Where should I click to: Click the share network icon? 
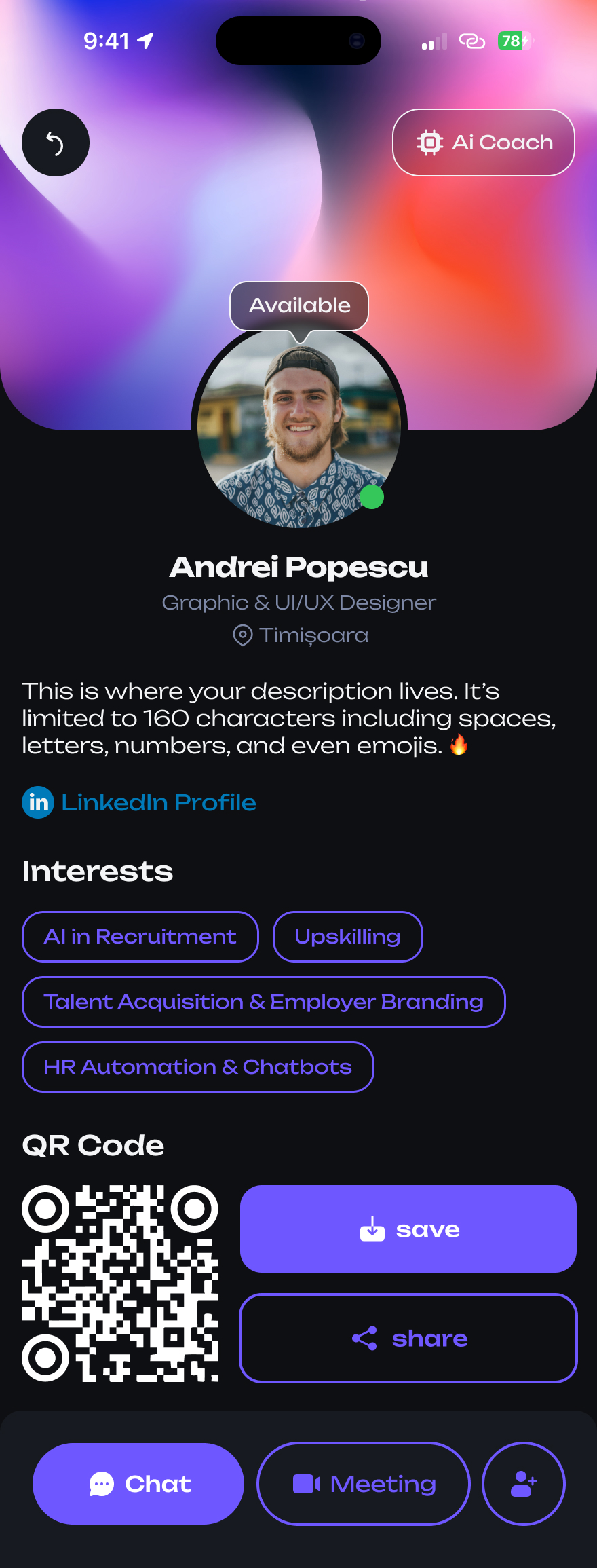(x=365, y=1338)
